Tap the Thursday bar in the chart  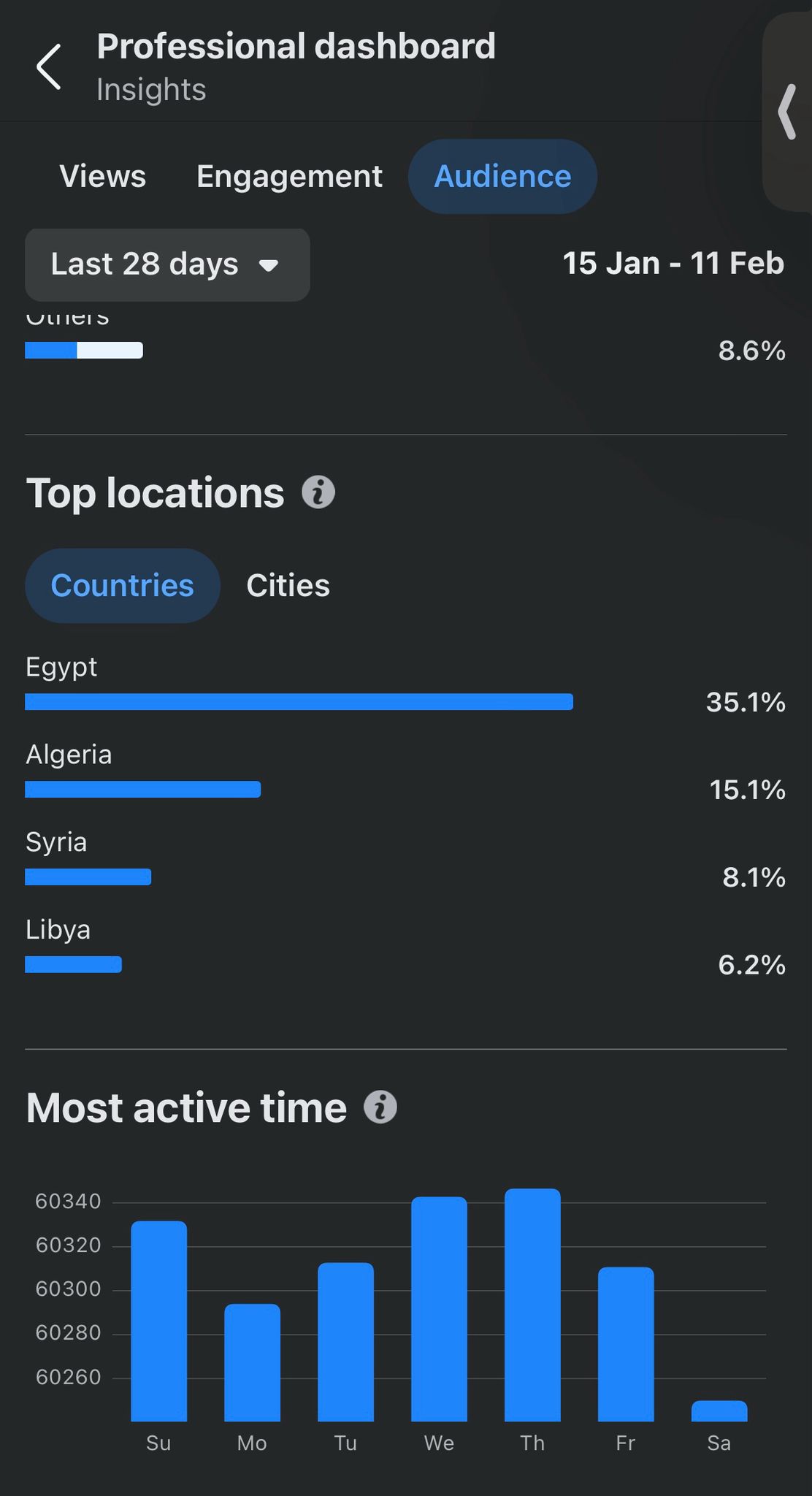(532, 1305)
